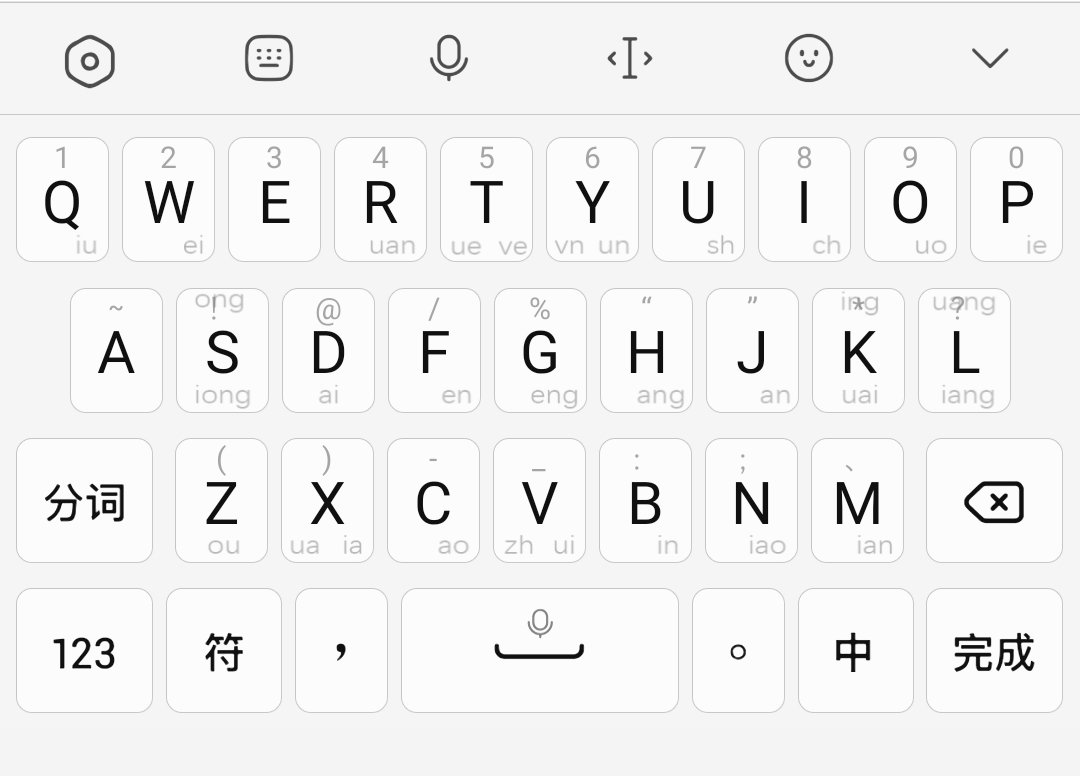The height and width of the screenshot is (776, 1080).
Task: Open the 符 symbols keyboard
Action: (224, 651)
